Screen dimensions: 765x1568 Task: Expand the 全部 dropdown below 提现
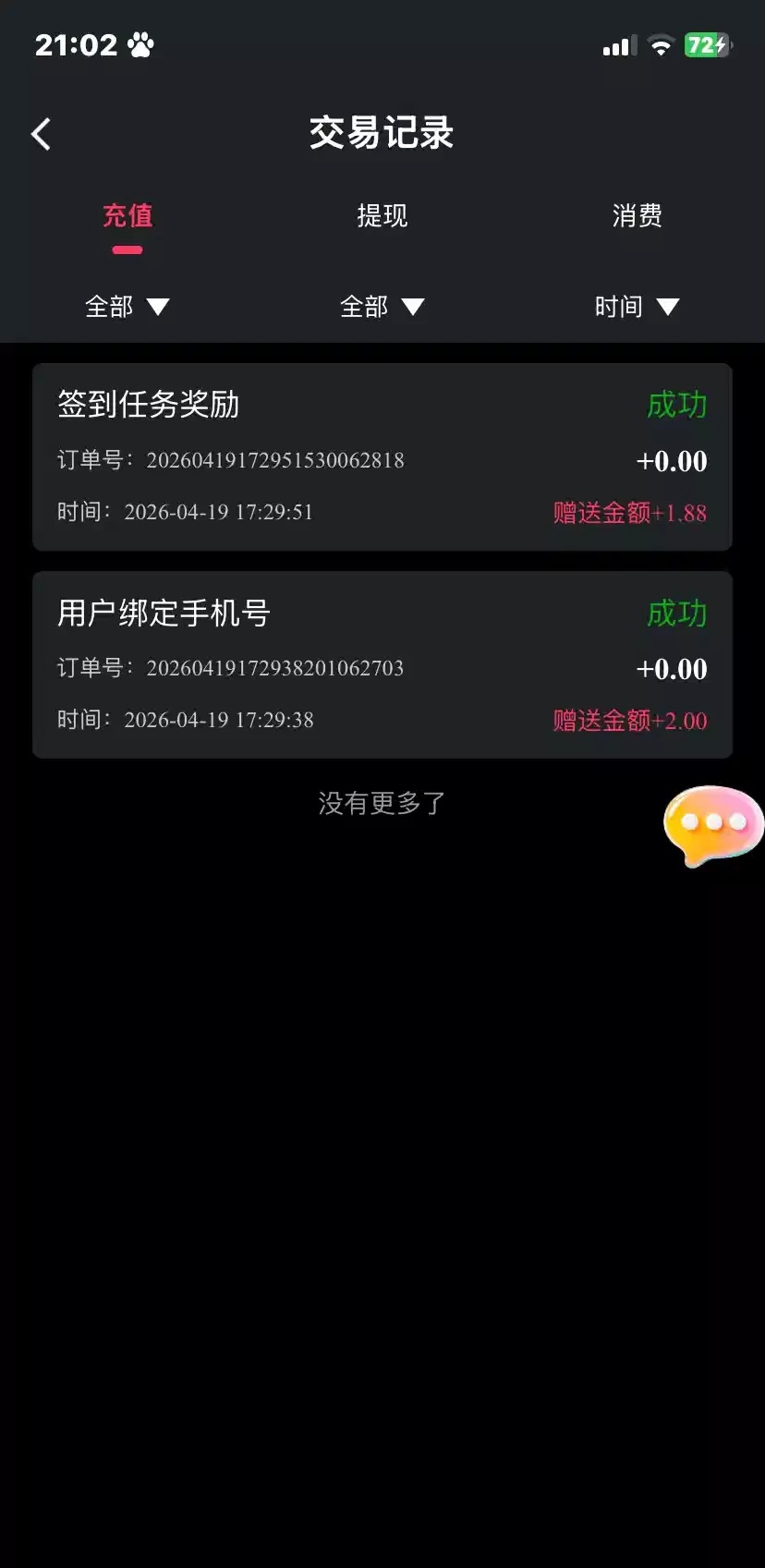pos(382,307)
